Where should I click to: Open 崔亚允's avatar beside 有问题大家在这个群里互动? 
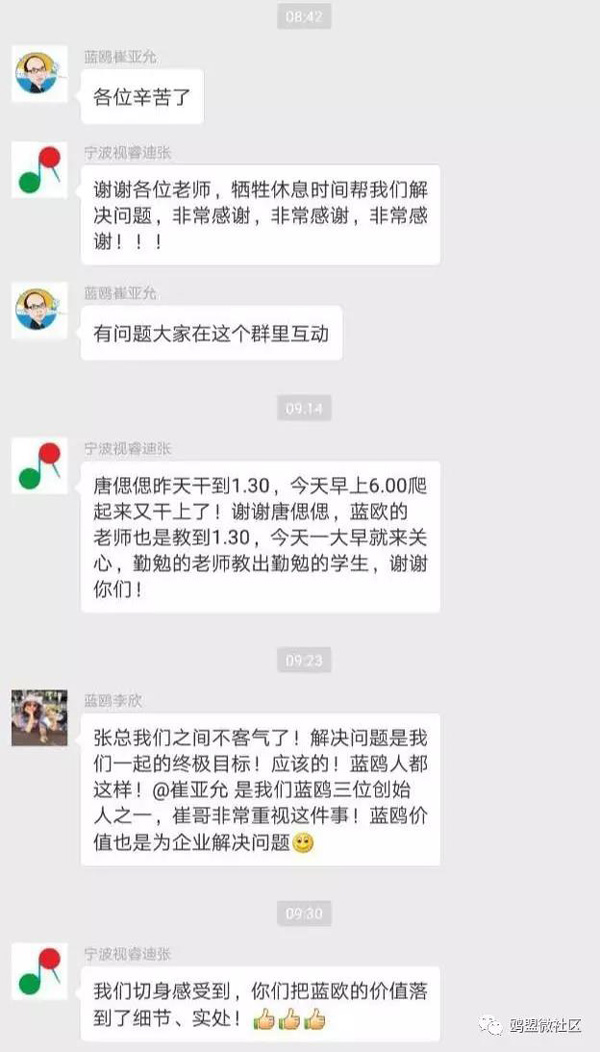pos(40,311)
